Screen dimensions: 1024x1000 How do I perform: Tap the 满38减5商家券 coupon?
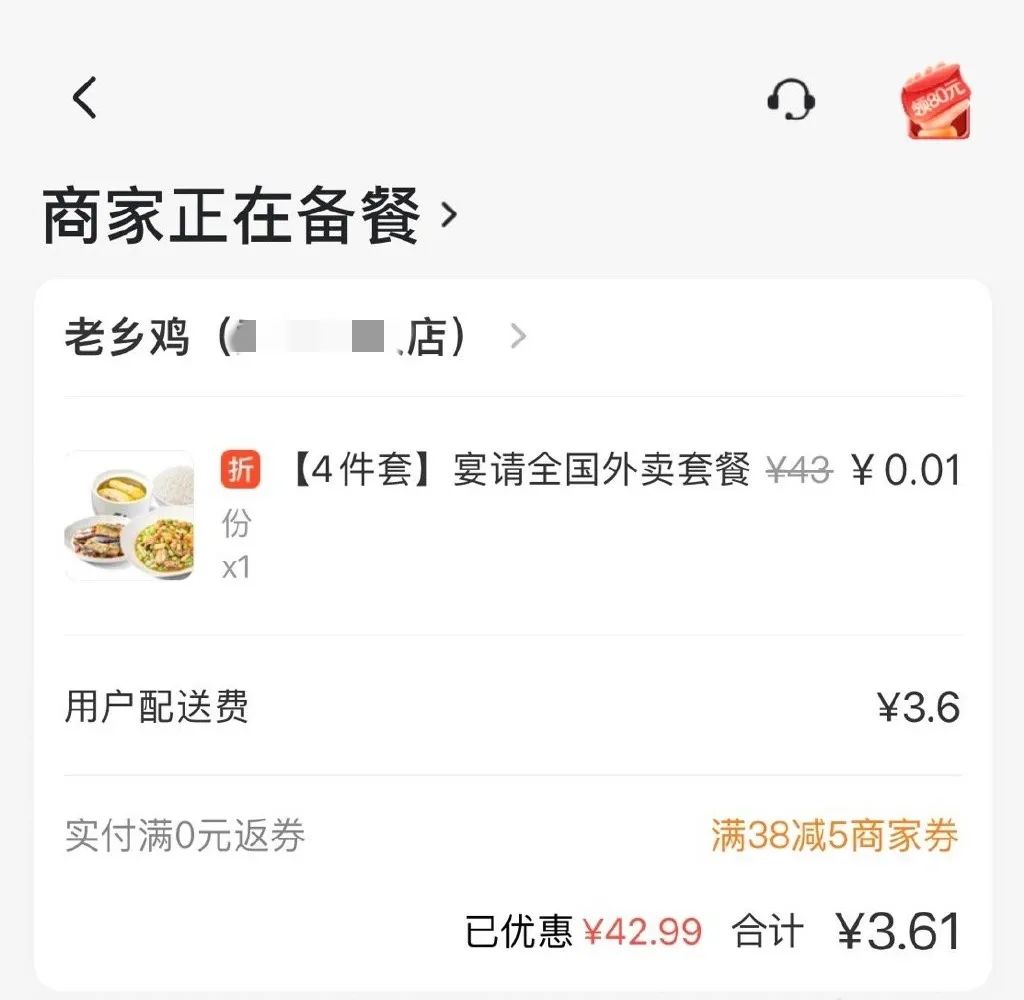click(x=834, y=836)
